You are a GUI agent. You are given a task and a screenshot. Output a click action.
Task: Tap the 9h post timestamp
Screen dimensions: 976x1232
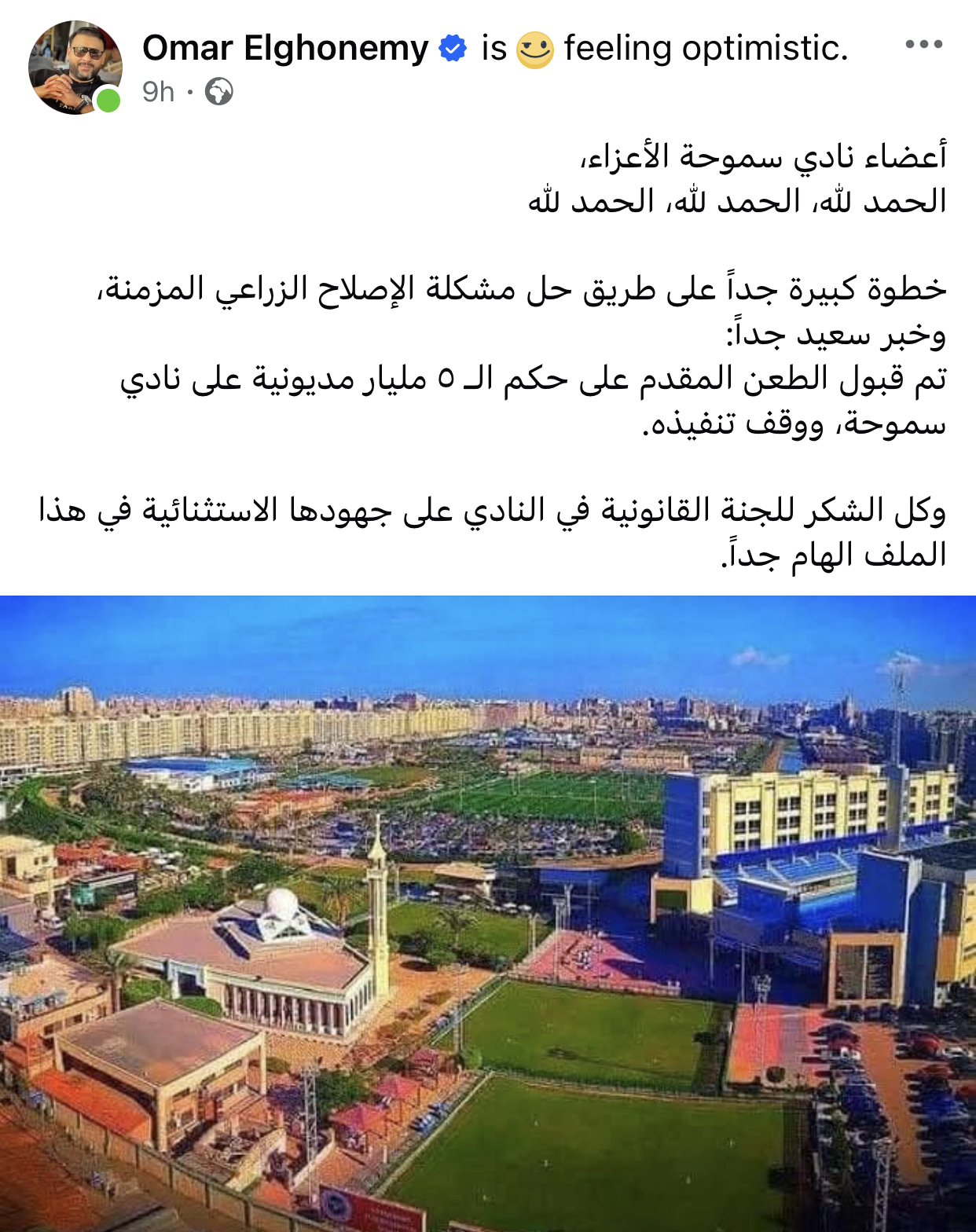(158, 93)
